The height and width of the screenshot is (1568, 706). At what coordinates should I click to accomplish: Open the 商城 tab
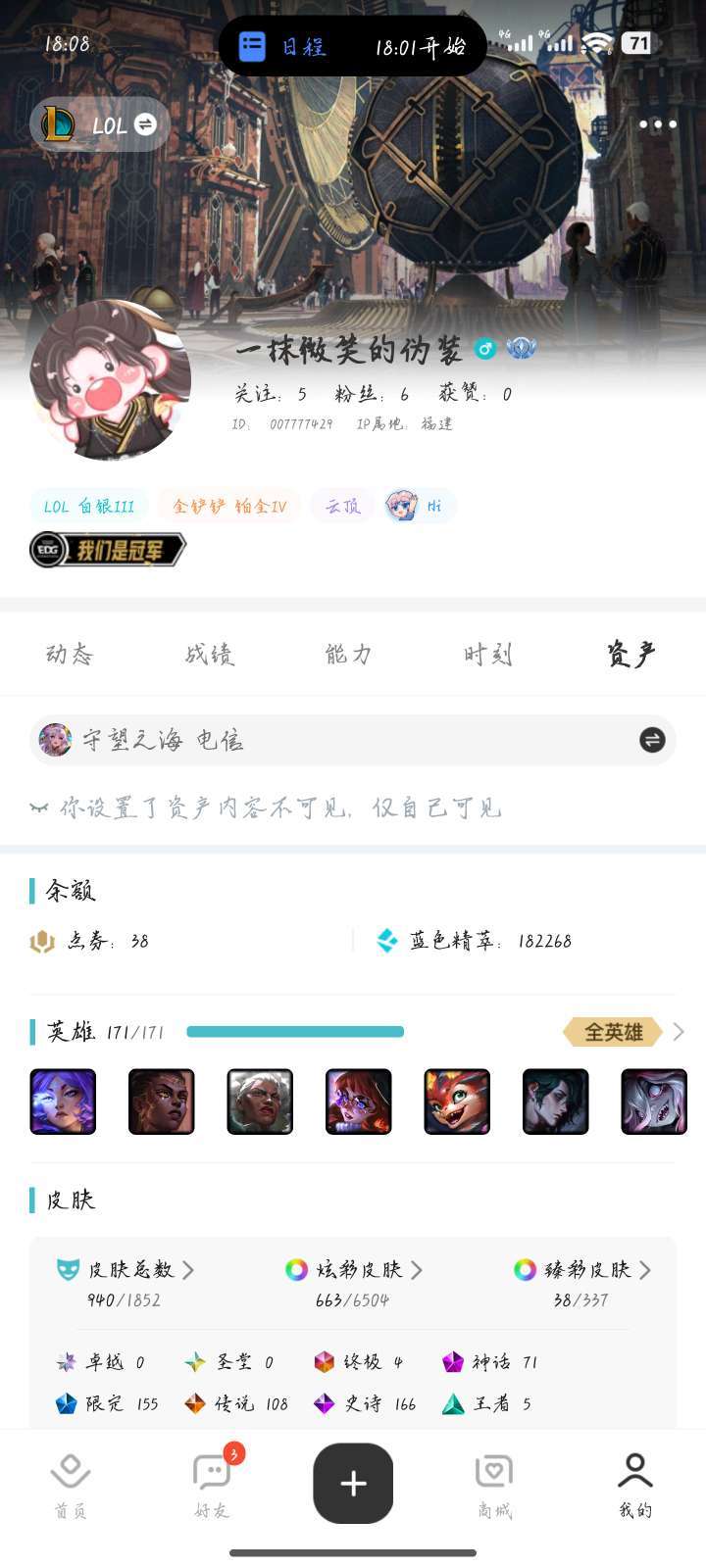[x=494, y=1485]
